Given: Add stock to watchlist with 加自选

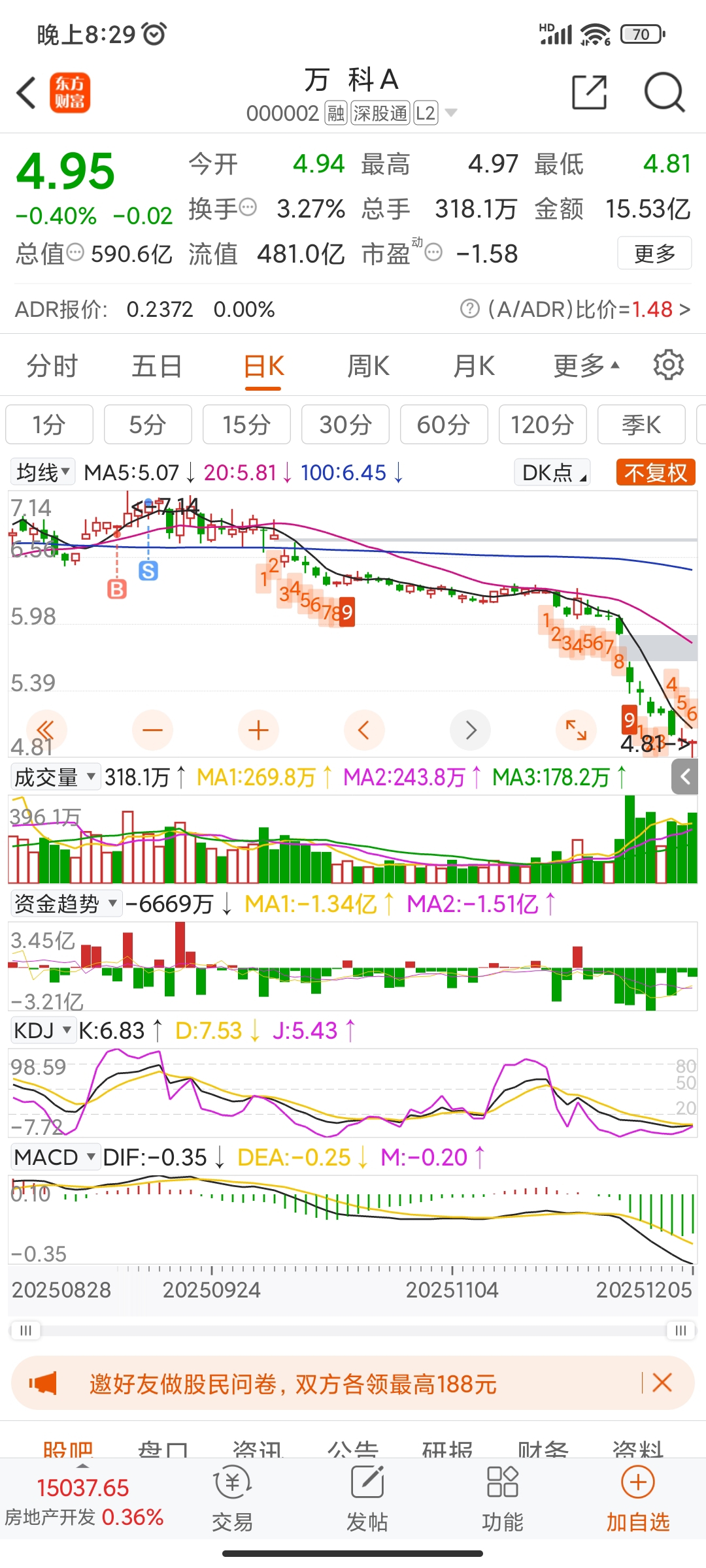Looking at the screenshot, I should point(637,1498).
